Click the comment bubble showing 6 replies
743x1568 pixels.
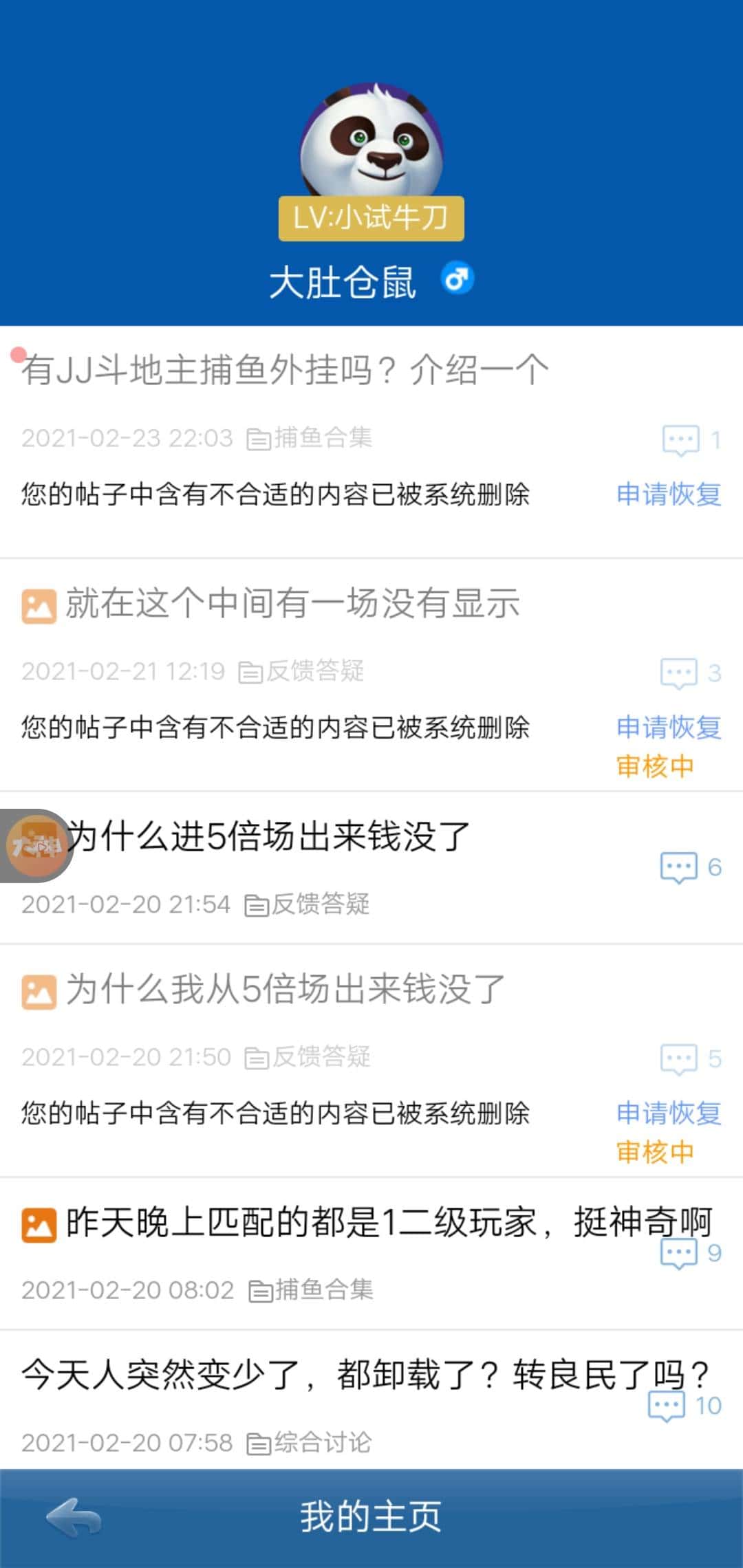point(681,868)
